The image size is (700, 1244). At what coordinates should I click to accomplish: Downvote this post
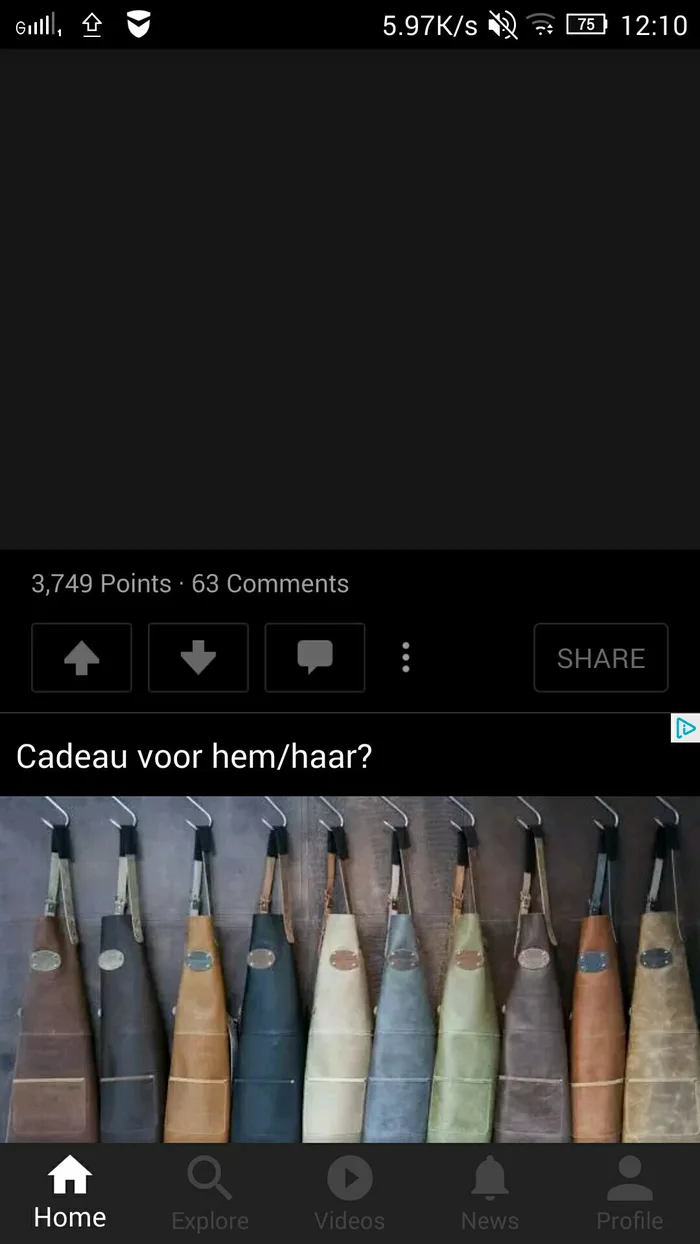198,657
